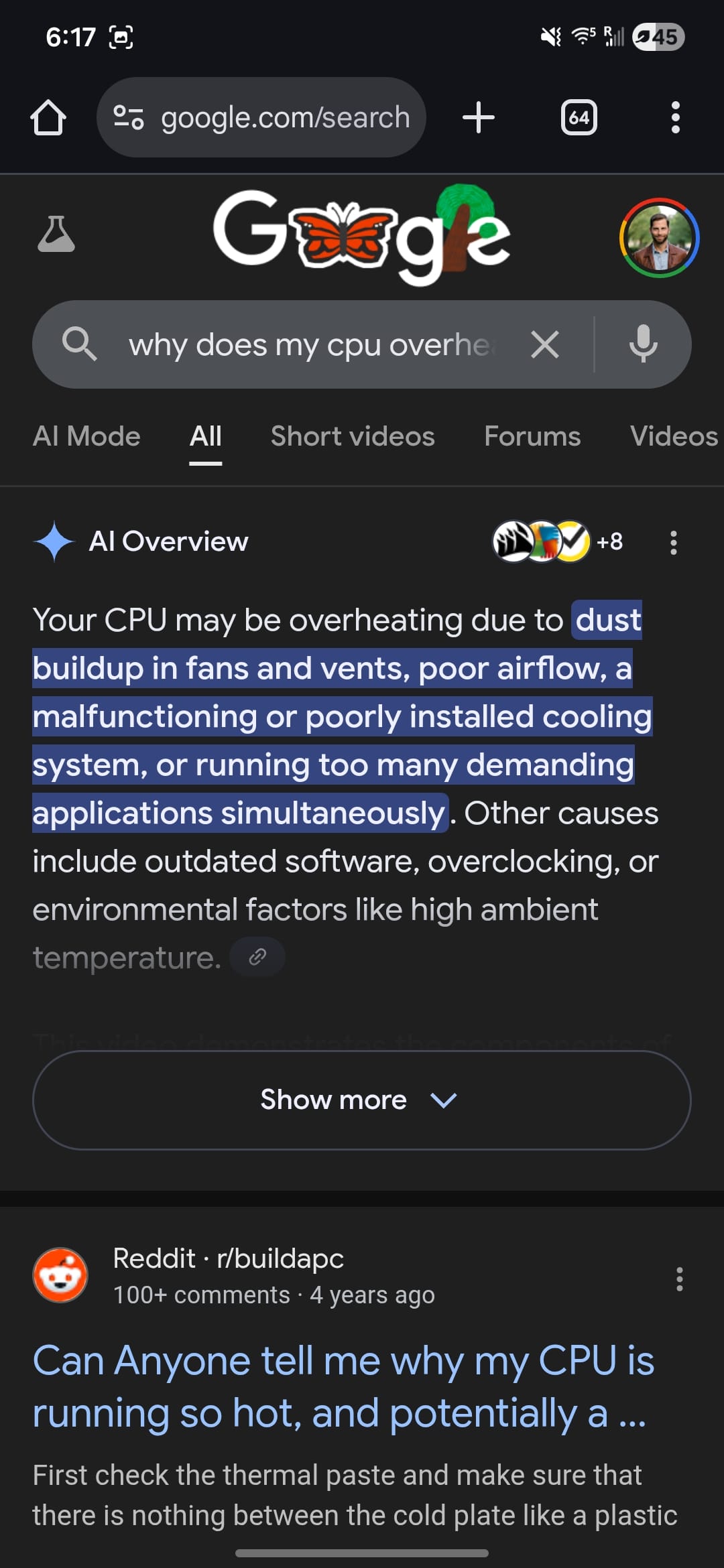
Task: Open a new browser tab
Action: [479, 118]
